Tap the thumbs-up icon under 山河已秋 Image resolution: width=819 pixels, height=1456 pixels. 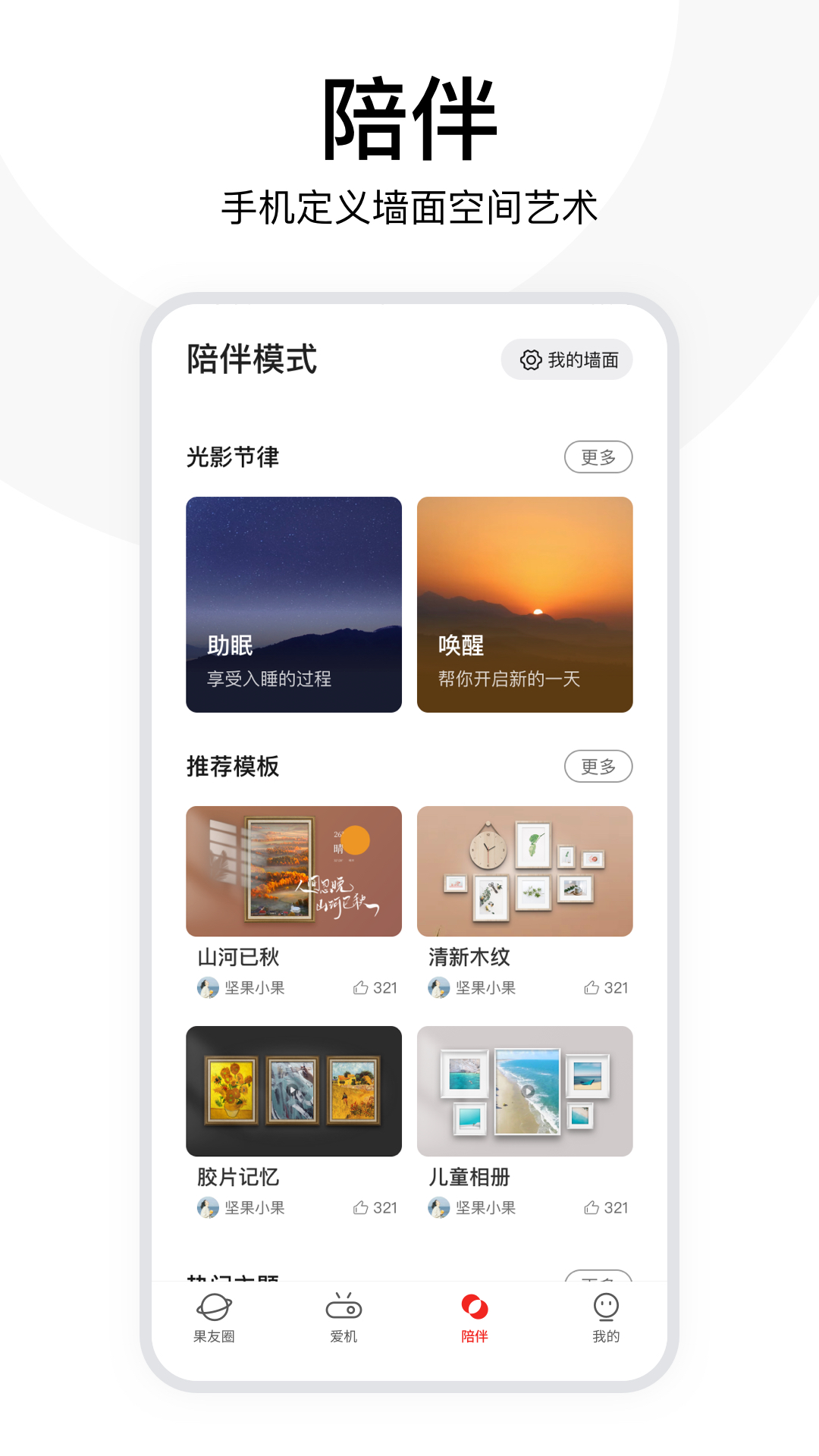click(359, 987)
